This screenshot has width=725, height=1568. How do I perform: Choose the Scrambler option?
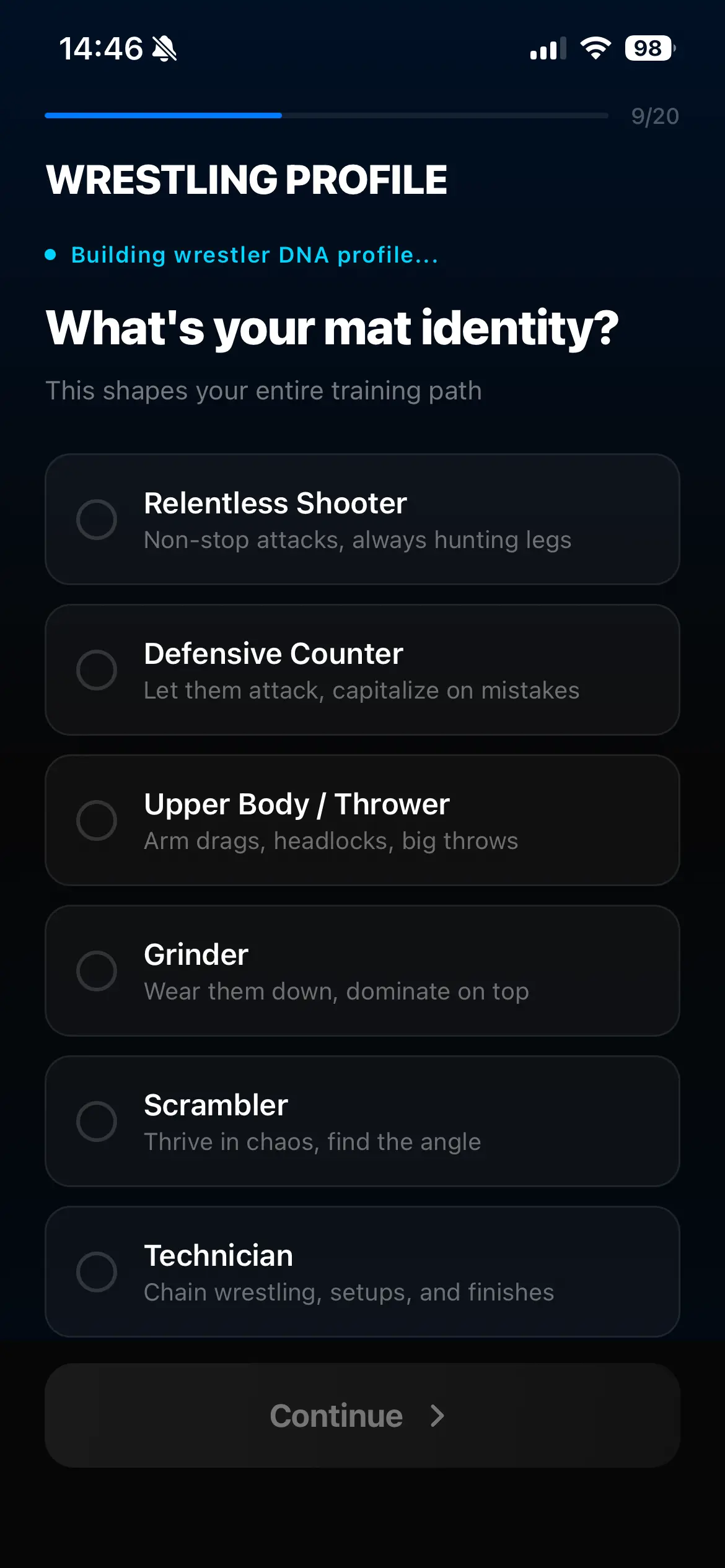362,1121
